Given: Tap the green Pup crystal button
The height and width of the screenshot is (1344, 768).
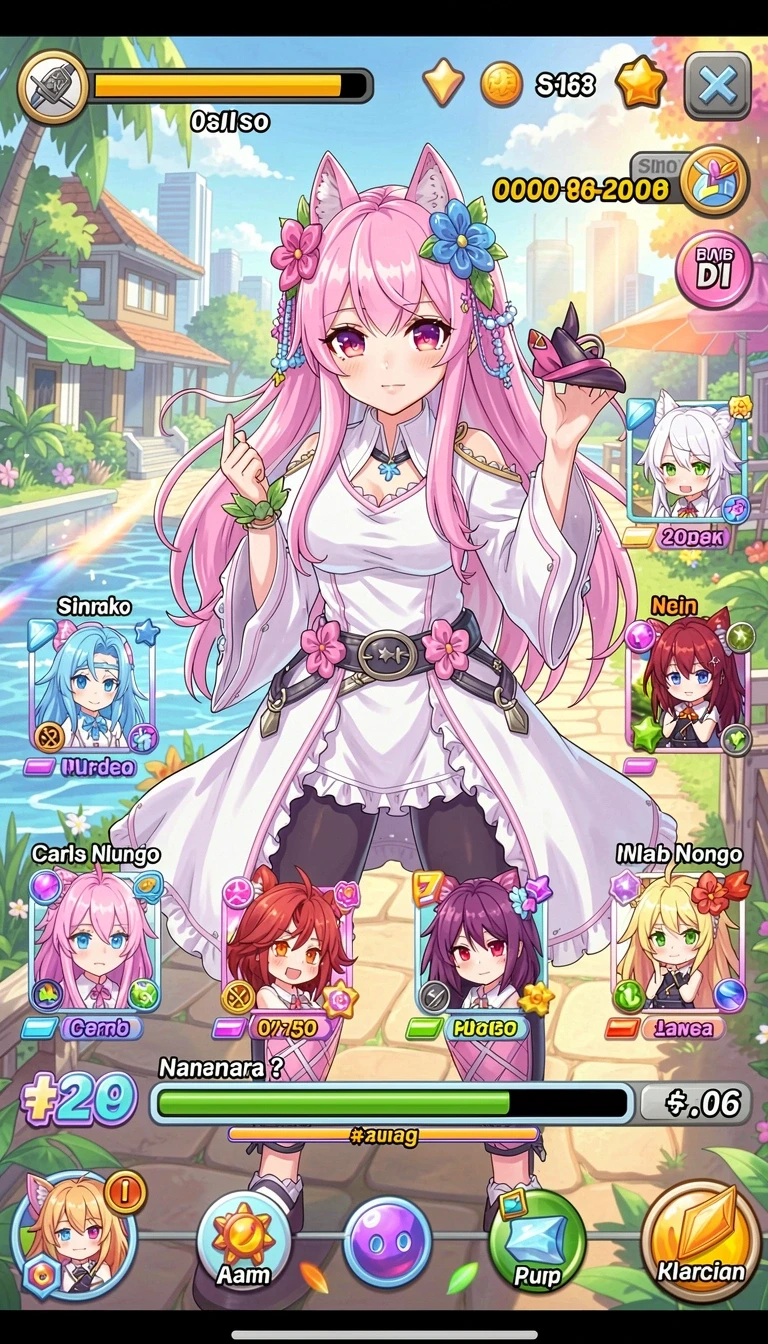Looking at the screenshot, I should pos(537,1241).
